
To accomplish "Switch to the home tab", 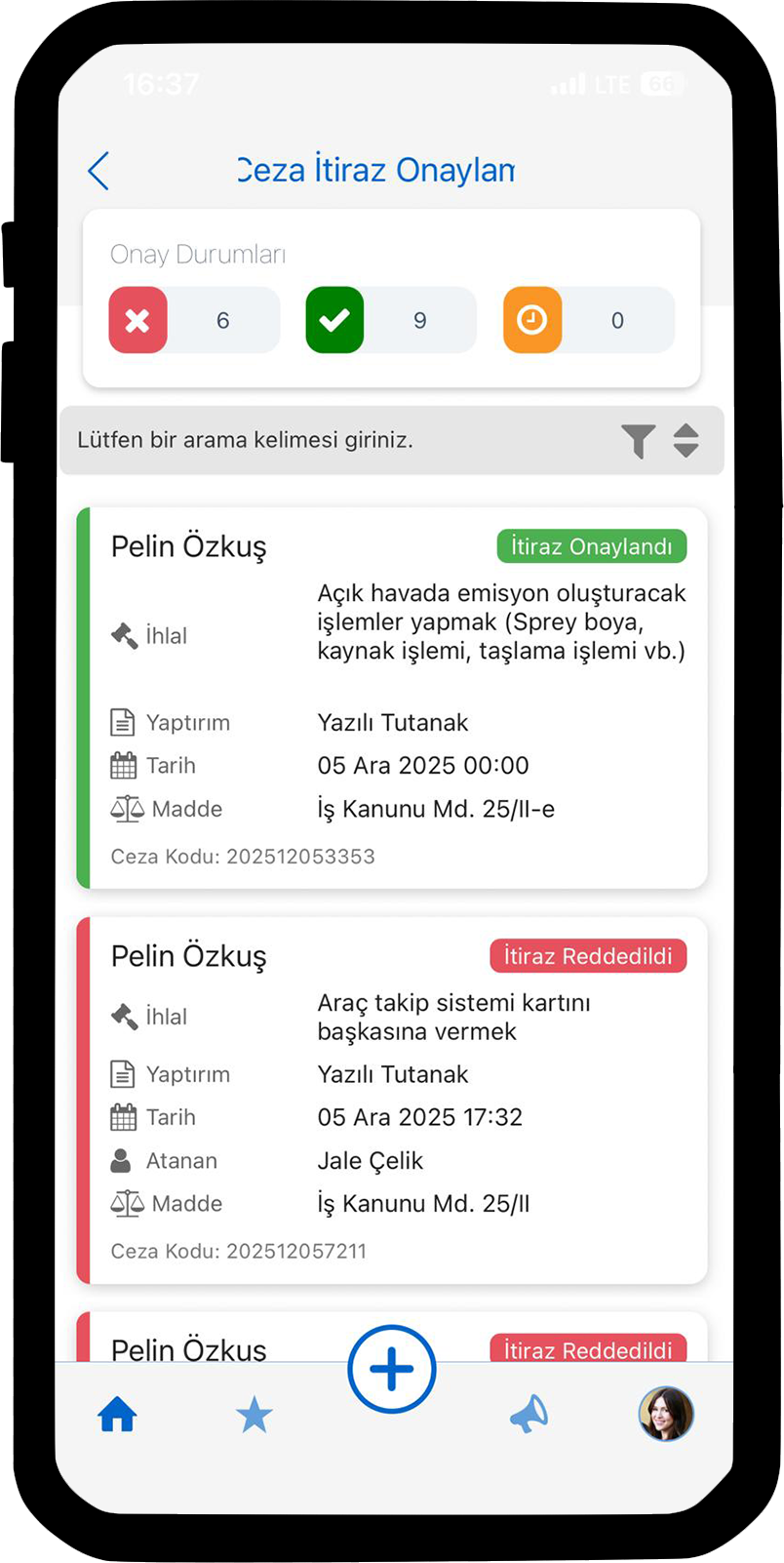I will (x=117, y=1414).
